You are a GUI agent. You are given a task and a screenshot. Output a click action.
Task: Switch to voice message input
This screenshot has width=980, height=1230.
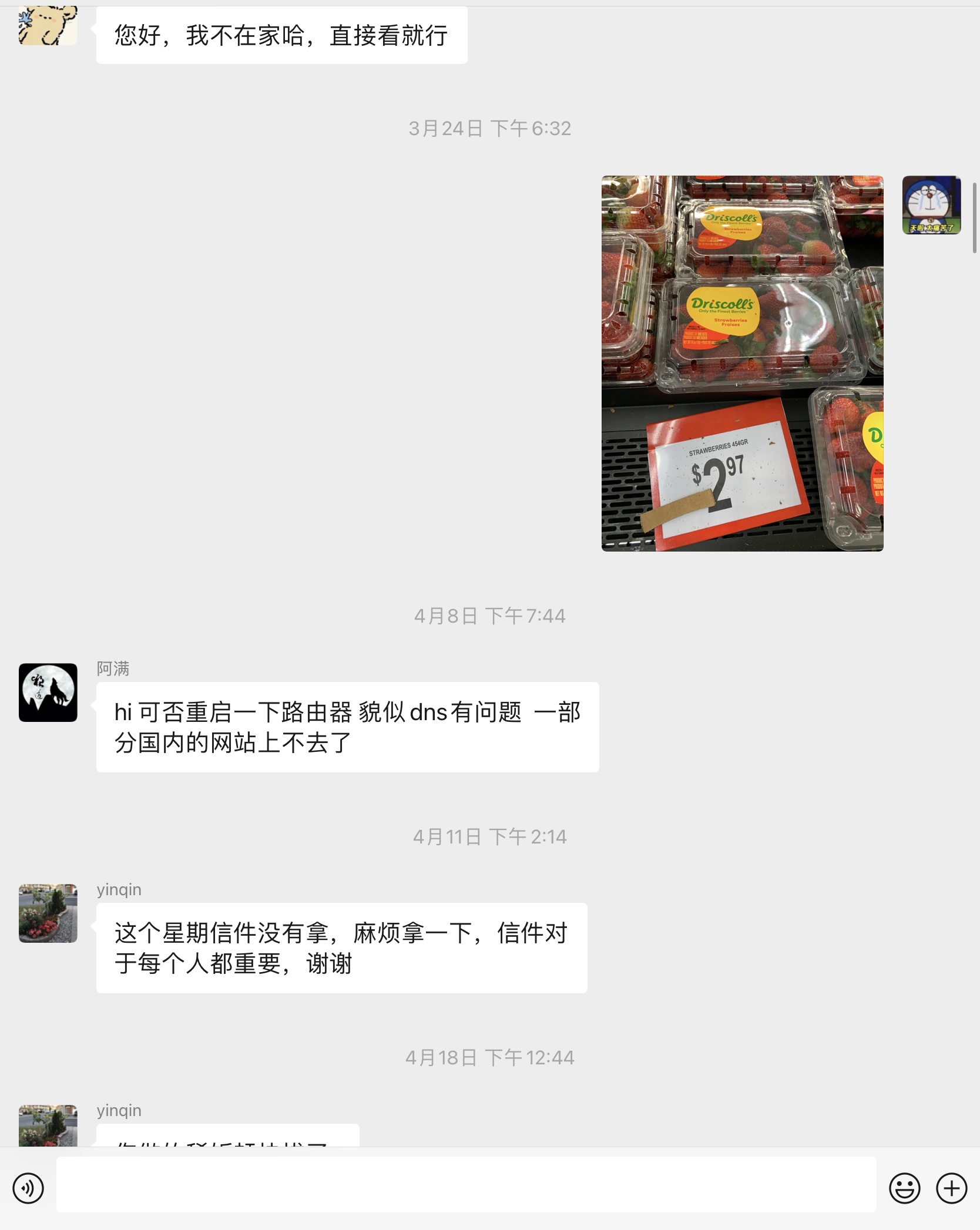(x=28, y=1188)
